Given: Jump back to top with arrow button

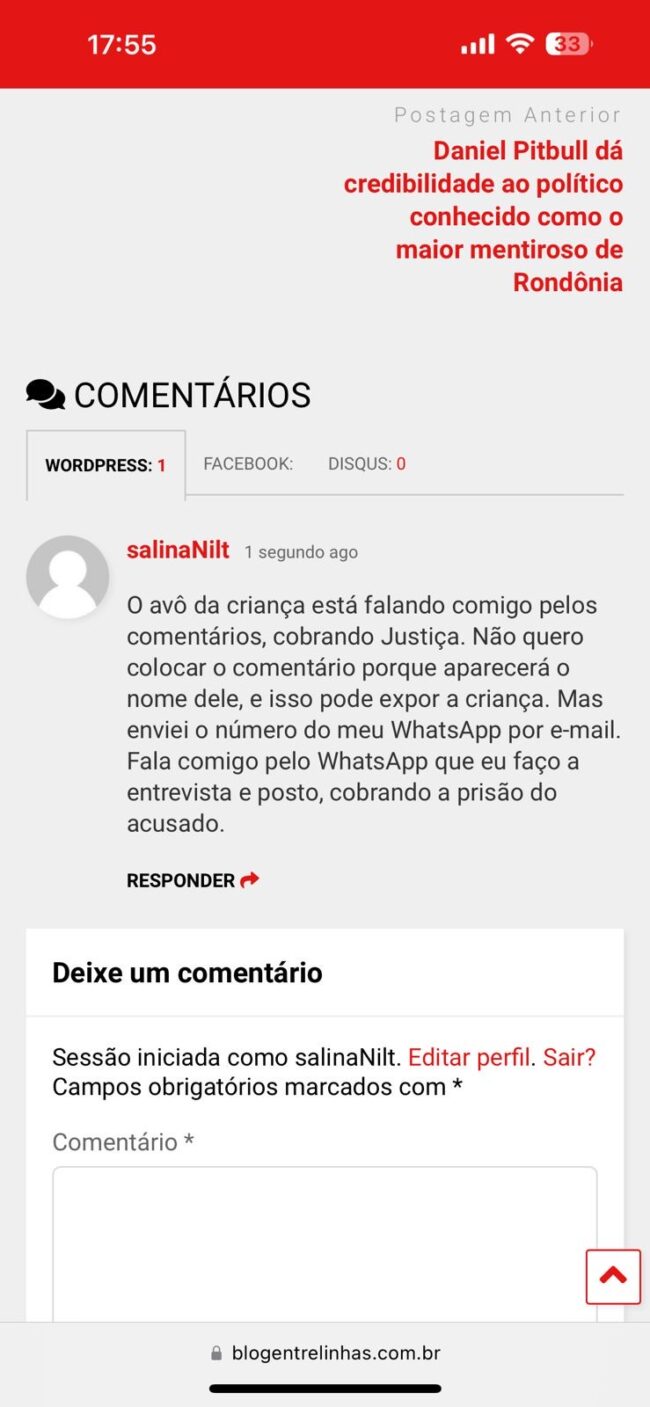Looking at the screenshot, I should click(x=613, y=1275).
